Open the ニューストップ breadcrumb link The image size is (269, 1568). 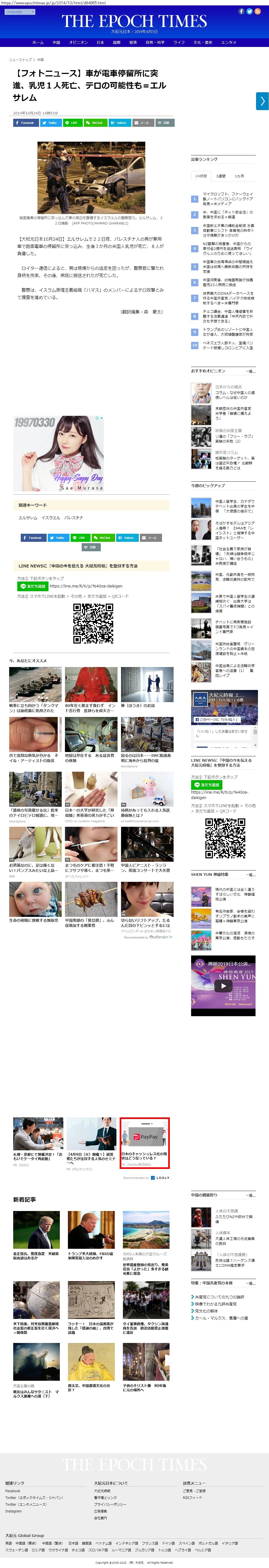pos(21,60)
